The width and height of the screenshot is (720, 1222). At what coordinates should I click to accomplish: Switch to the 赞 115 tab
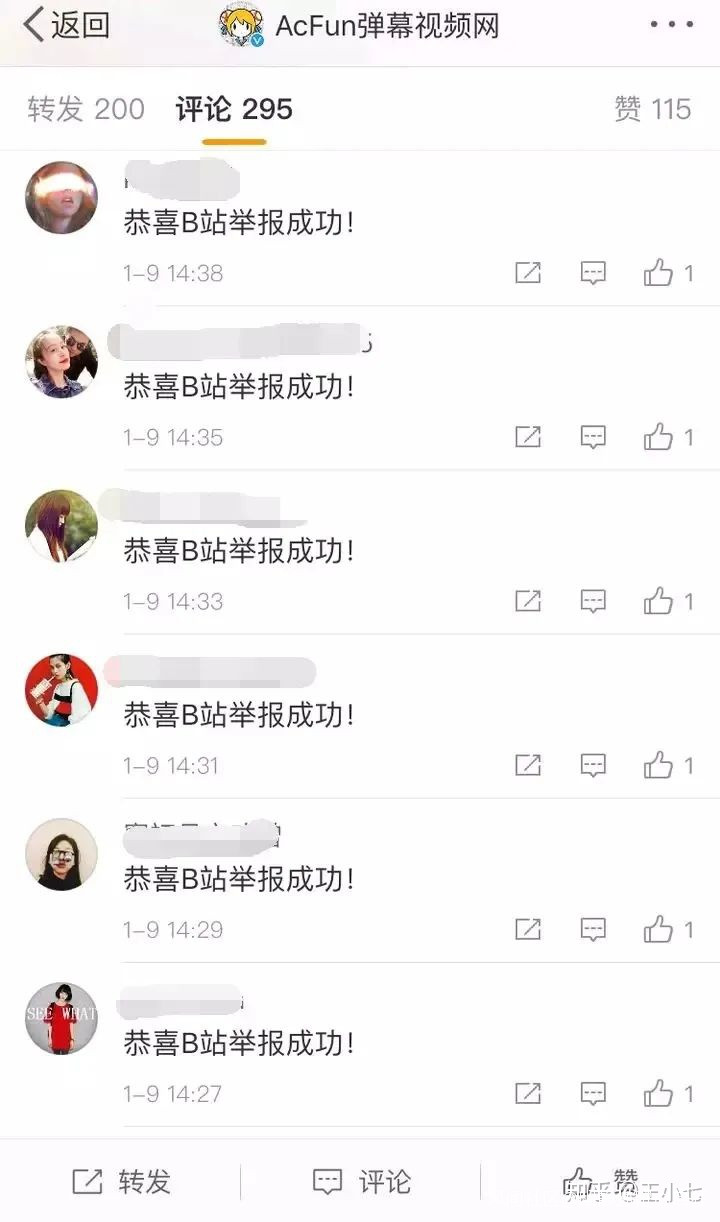coord(653,109)
